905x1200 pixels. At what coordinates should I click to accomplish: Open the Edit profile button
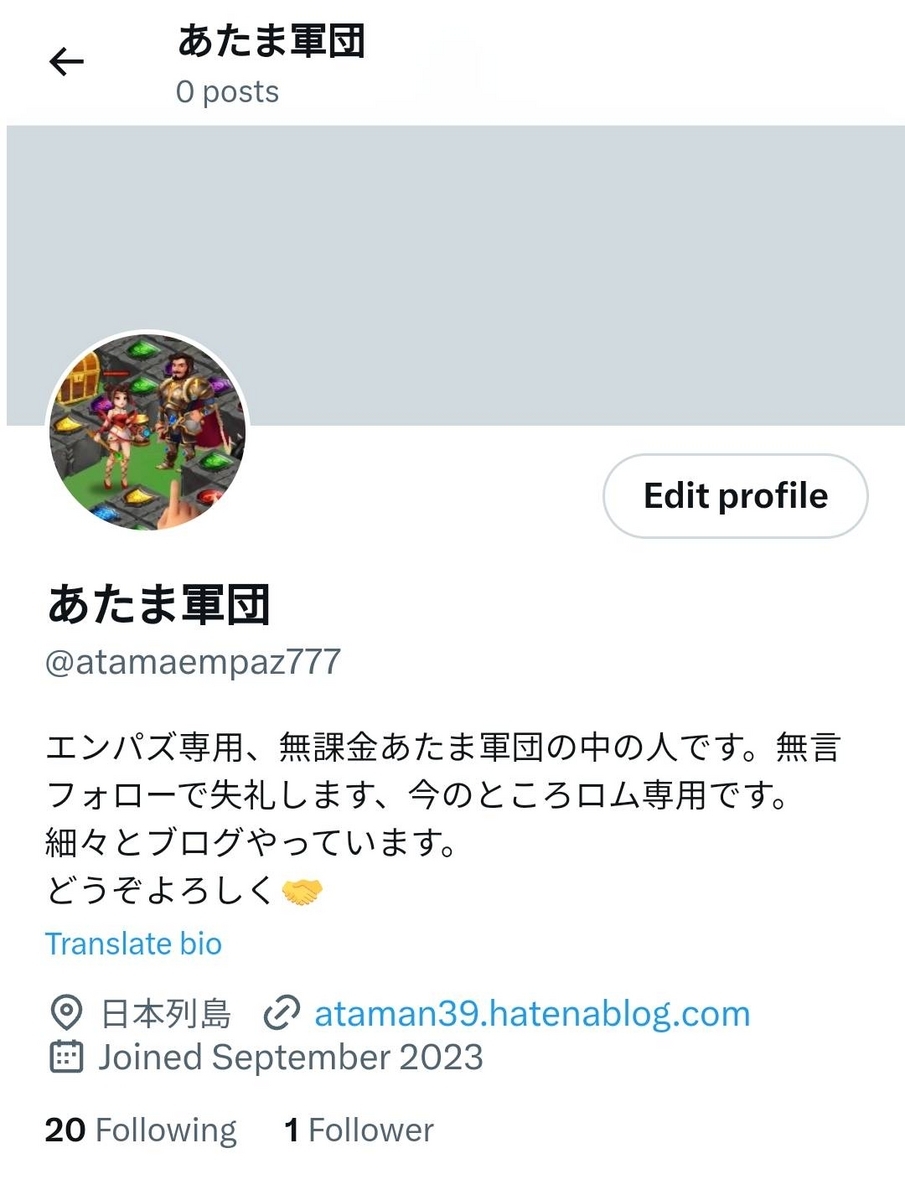click(735, 496)
